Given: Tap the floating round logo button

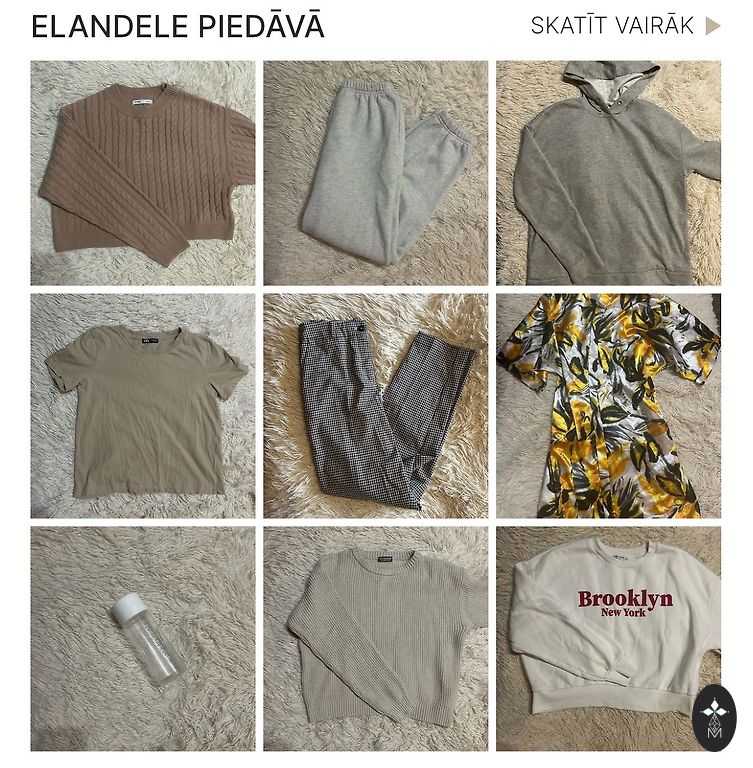Looking at the screenshot, I should [714, 718].
